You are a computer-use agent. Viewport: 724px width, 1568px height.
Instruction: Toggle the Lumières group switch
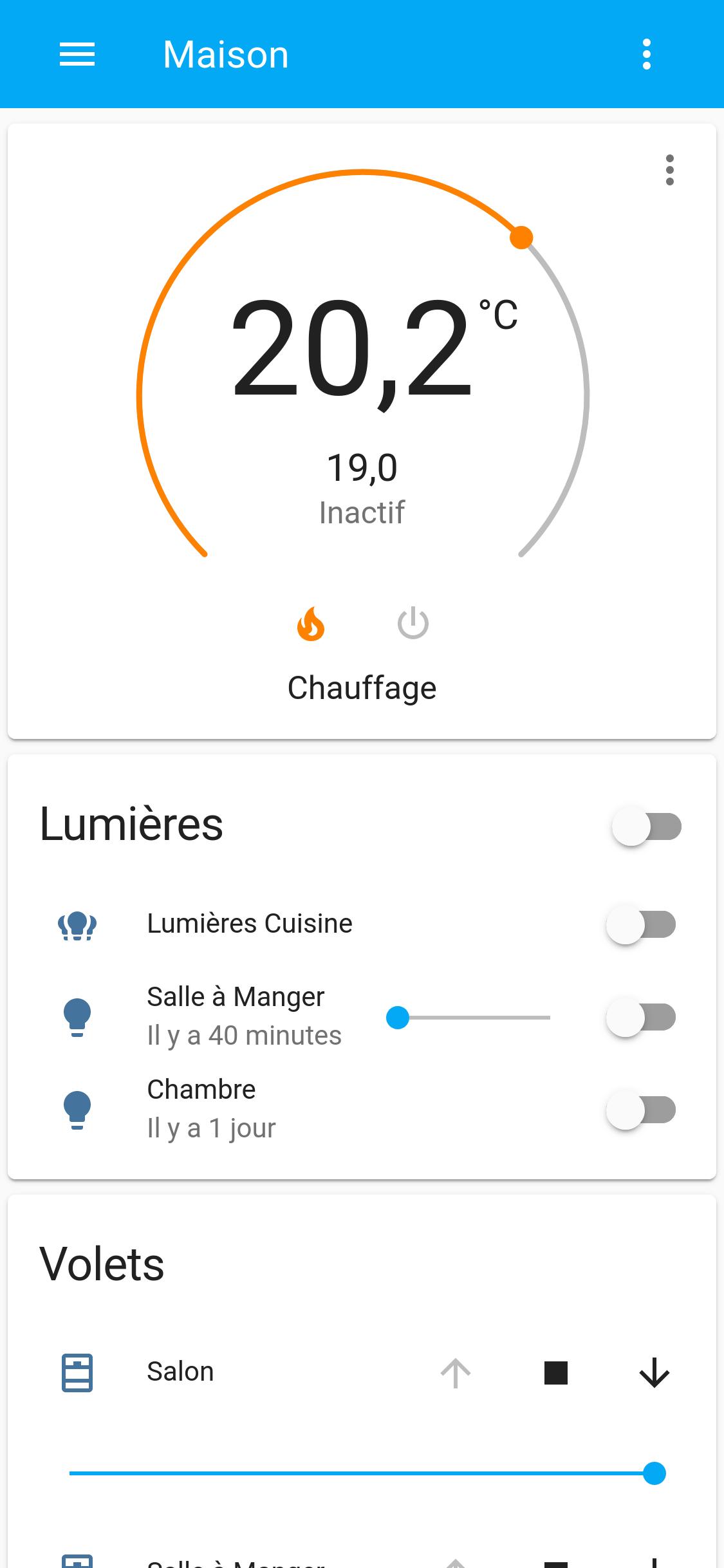coord(647,826)
